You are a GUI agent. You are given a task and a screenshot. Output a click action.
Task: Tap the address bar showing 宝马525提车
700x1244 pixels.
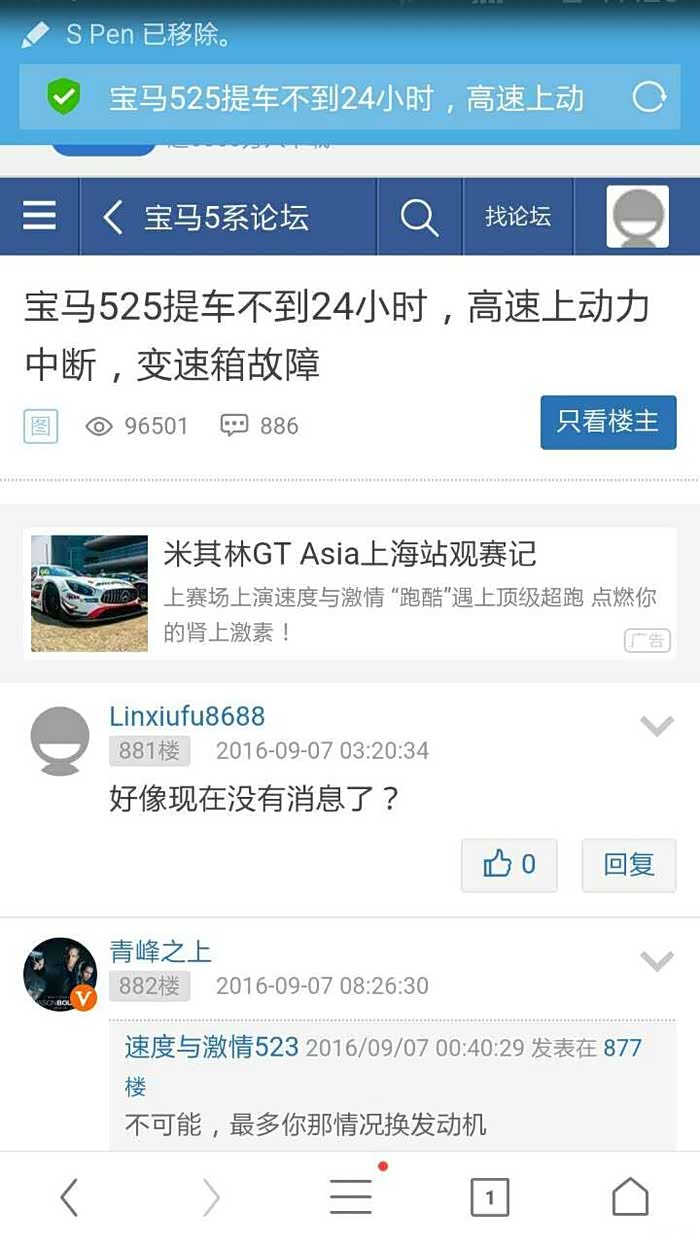coord(345,98)
